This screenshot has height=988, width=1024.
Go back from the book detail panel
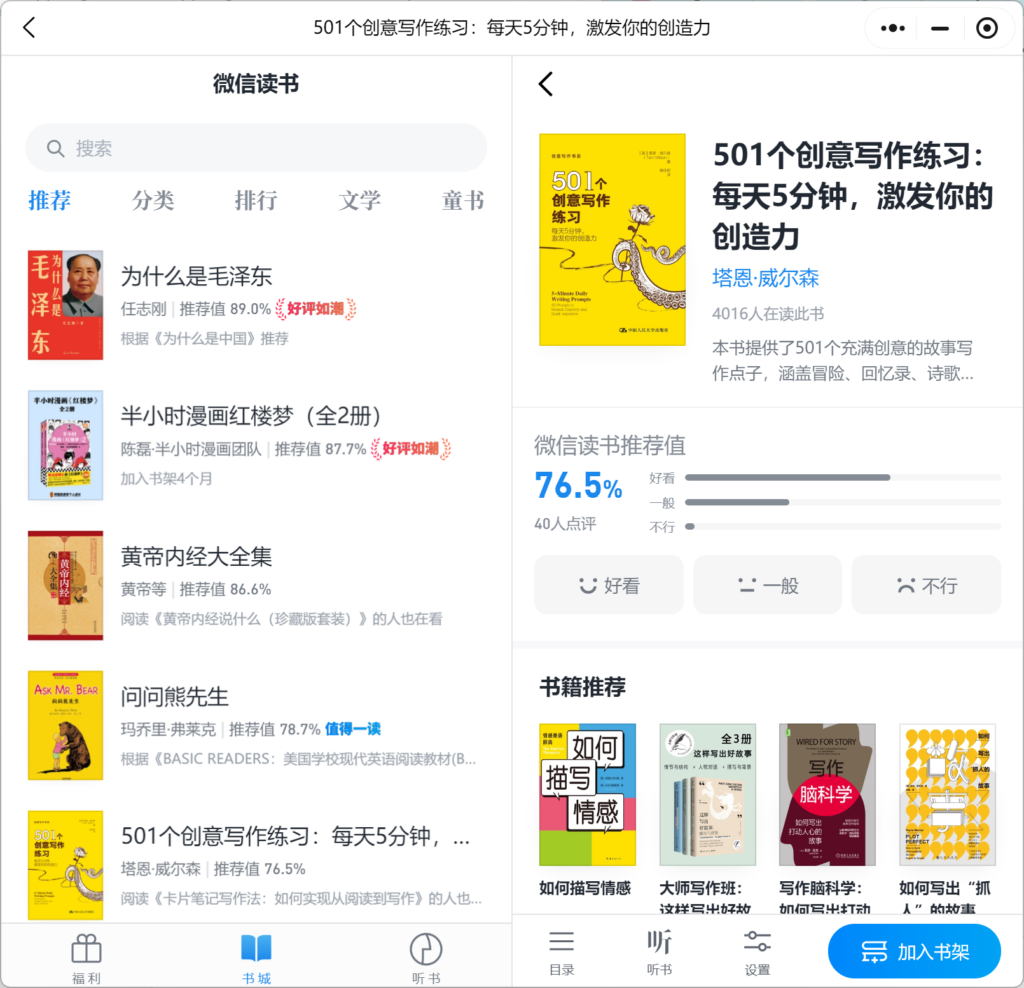(x=545, y=84)
